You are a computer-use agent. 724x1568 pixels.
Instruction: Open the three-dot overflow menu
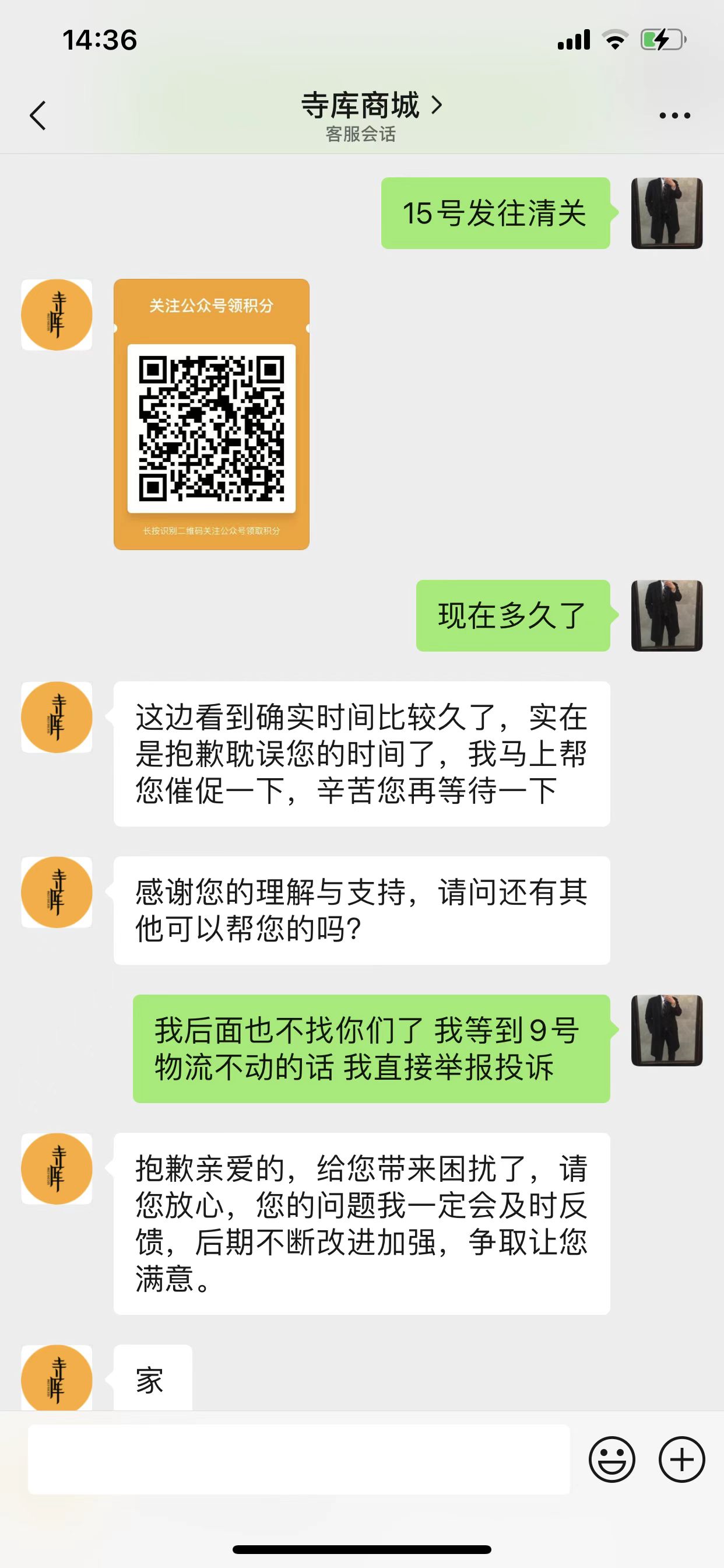tap(674, 115)
